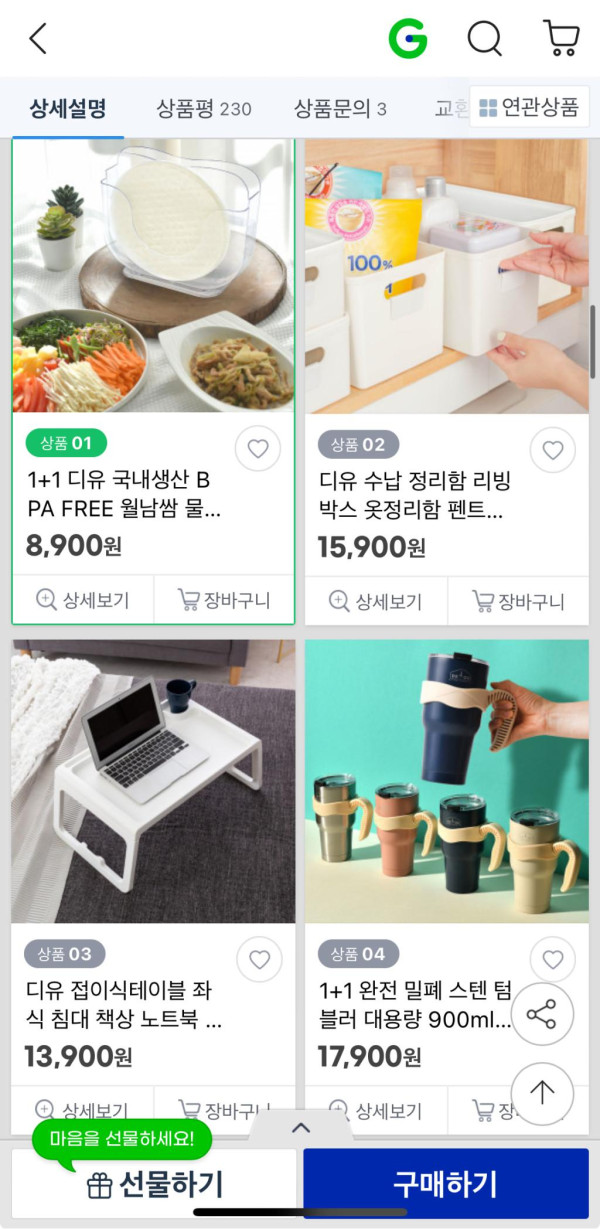Open the shopping cart

pyautogui.click(x=561, y=39)
